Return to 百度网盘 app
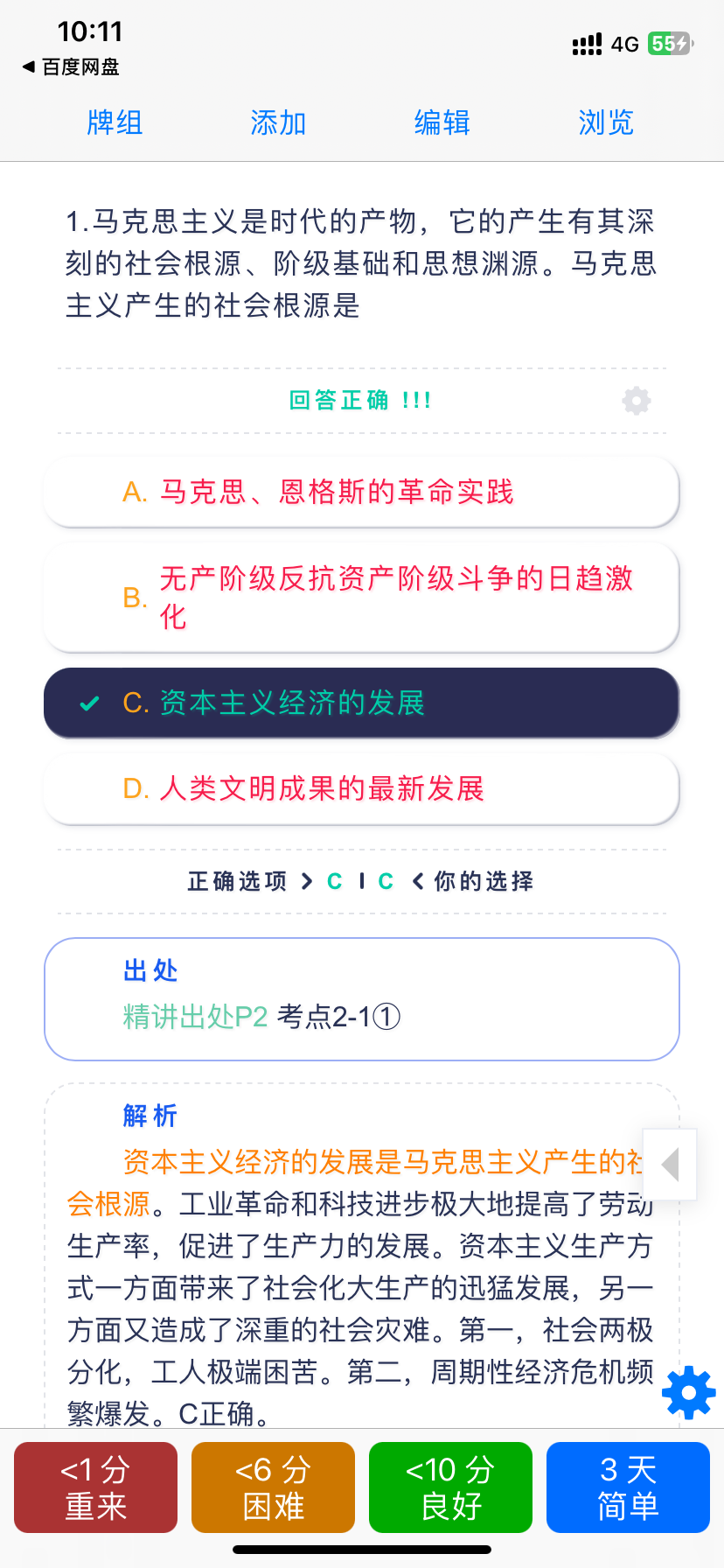The height and width of the screenshot is (1568, 724). [x=70, y=66]
